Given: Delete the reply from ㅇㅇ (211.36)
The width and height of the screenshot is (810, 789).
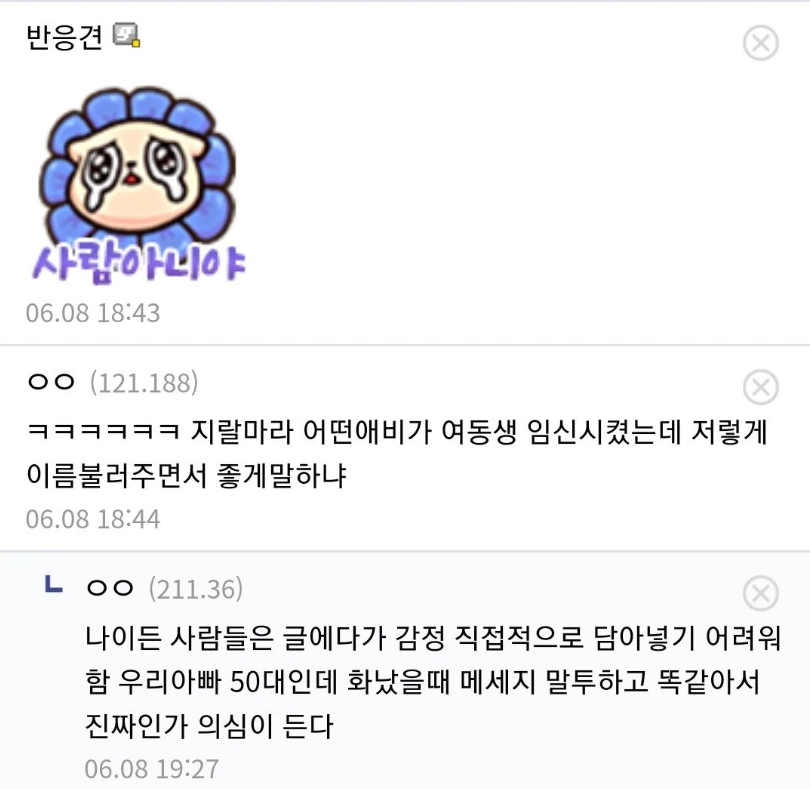Looking at the screenshot, I should [x=761, y=593].
